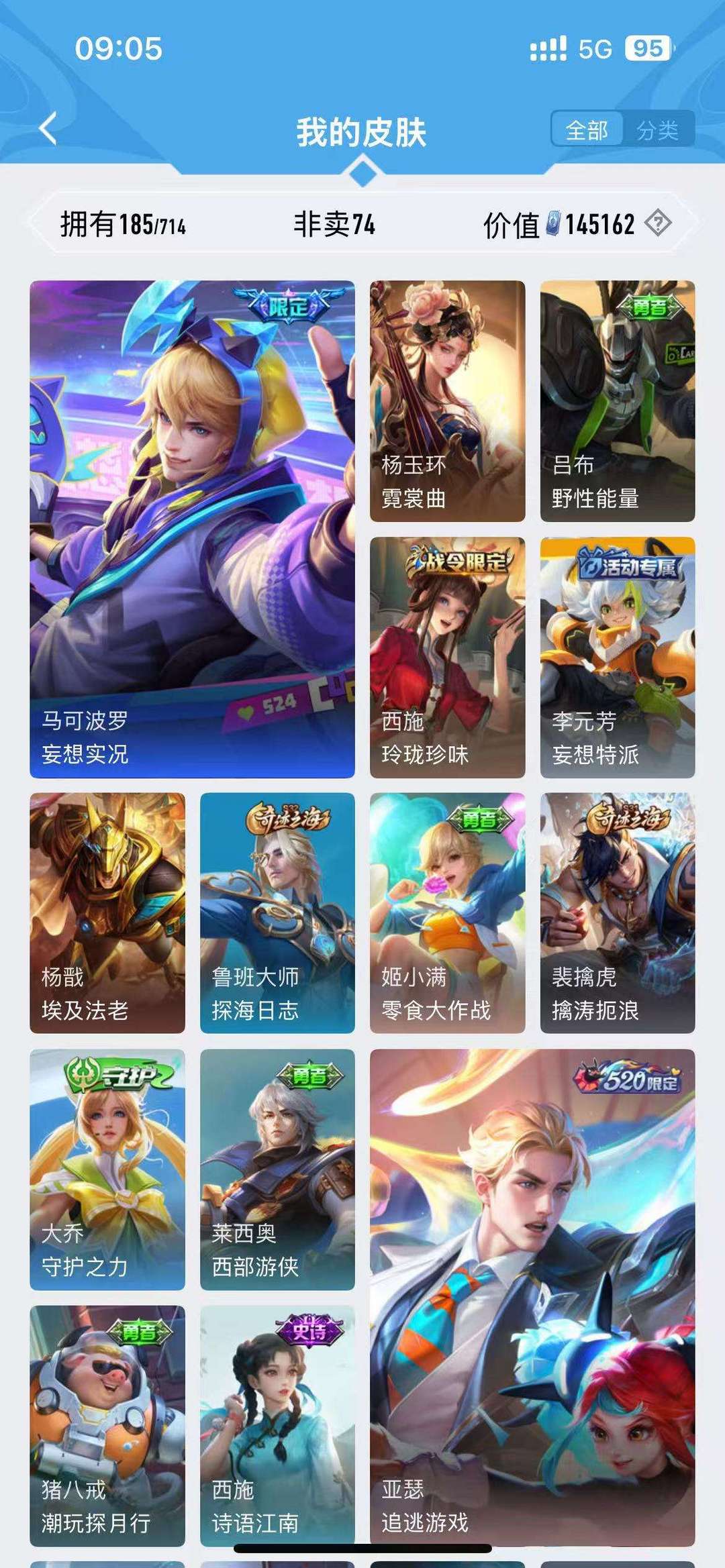View the 西施 诗语江南 skin
The height and width of the screenshot is (1568, 725).
(x=277, y=1426)
